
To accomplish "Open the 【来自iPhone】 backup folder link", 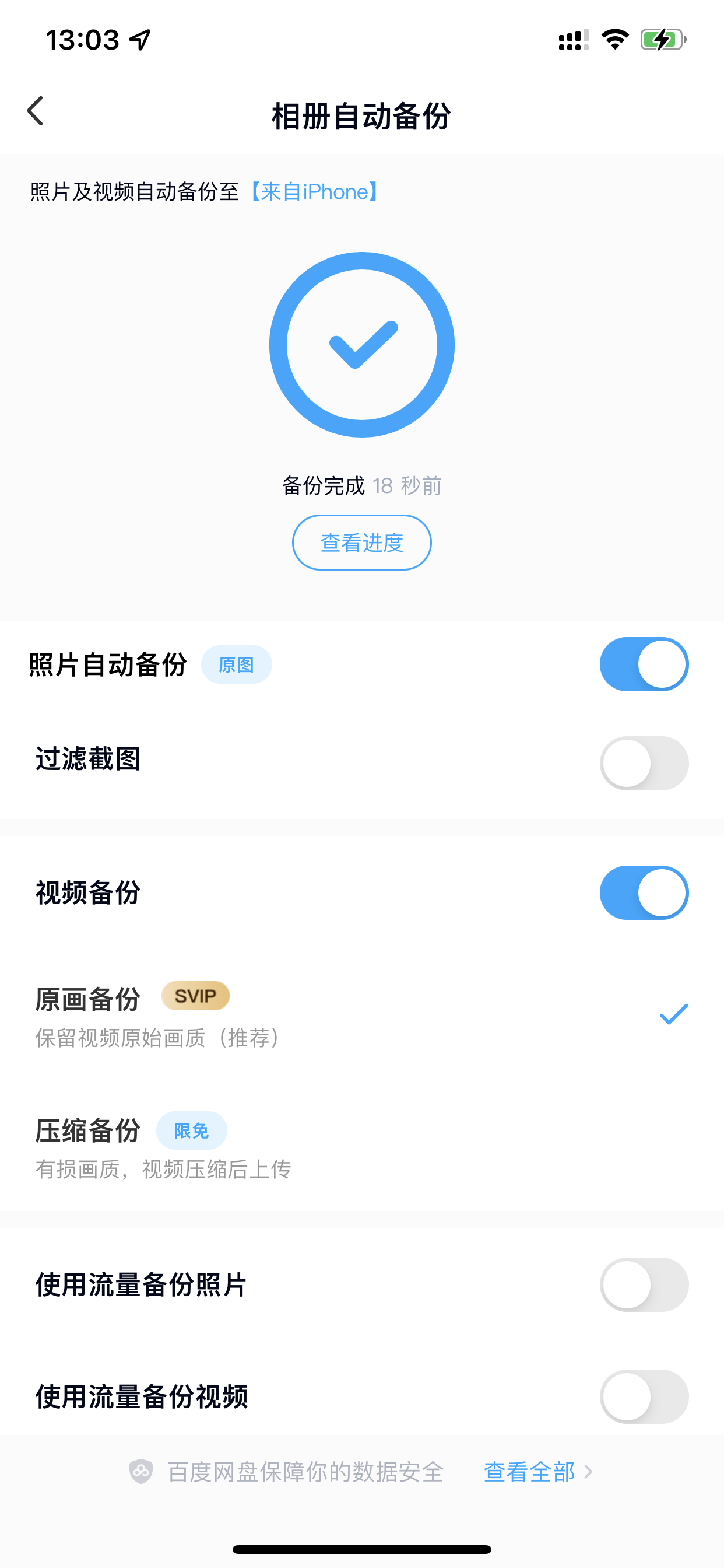I will (315, 192).
